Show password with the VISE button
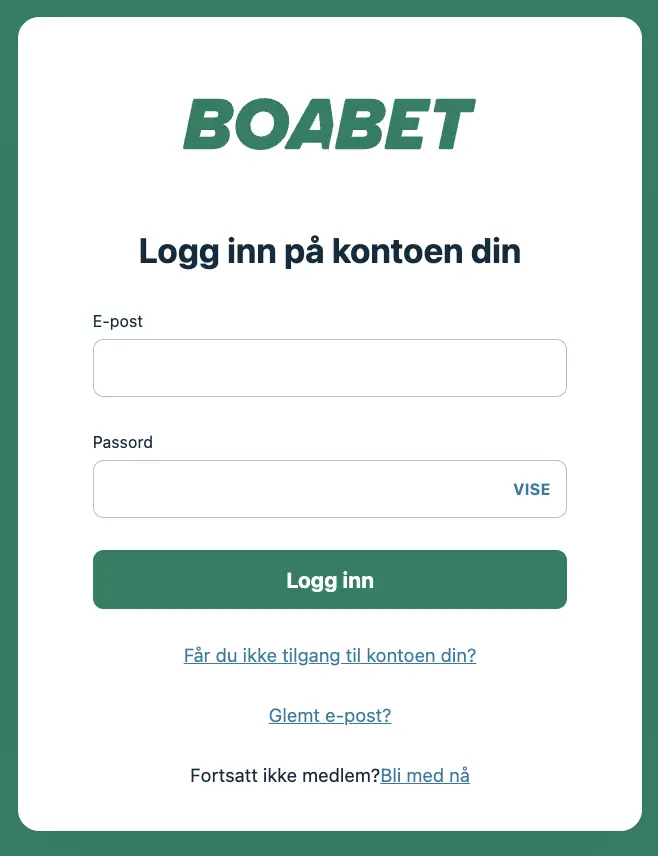 pos(531,489)
